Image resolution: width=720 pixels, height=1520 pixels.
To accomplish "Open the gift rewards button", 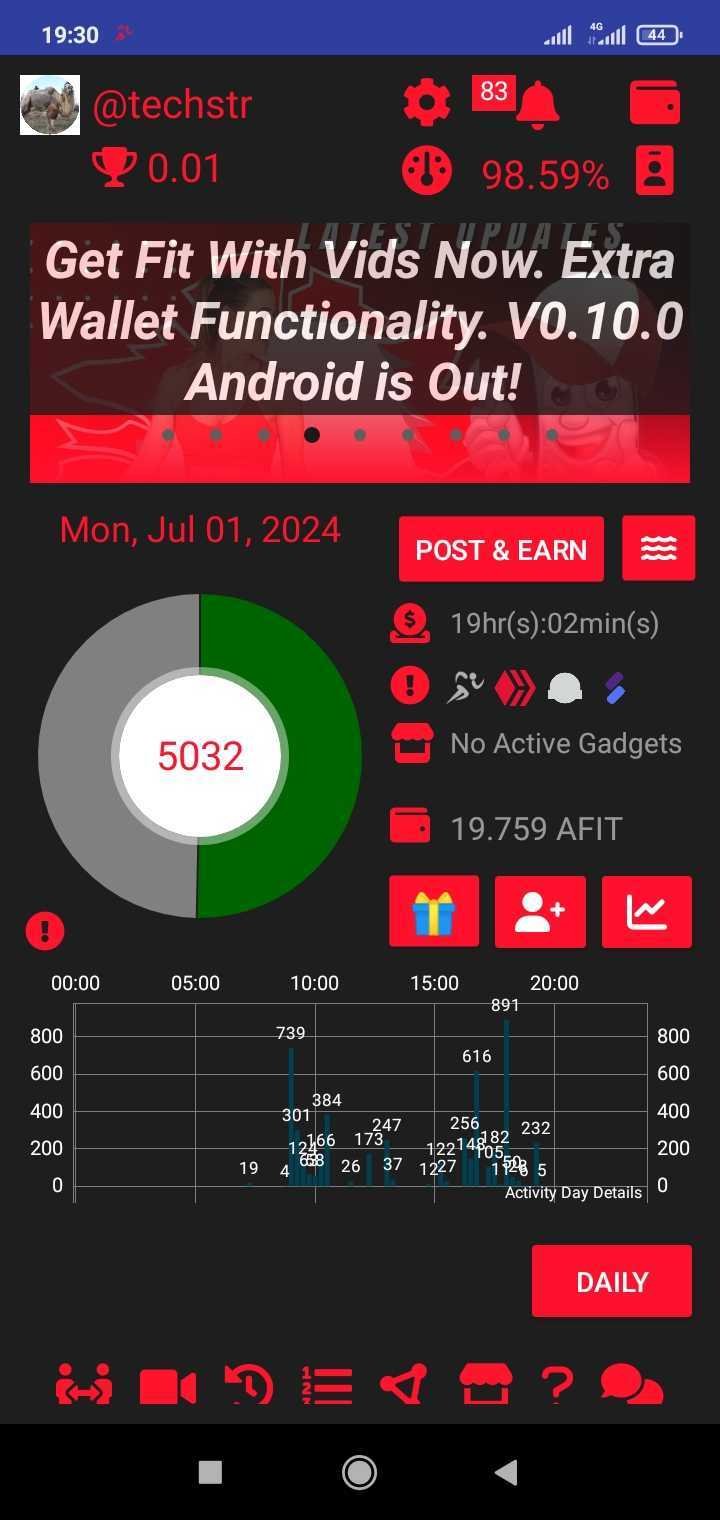I will [434, 912].
